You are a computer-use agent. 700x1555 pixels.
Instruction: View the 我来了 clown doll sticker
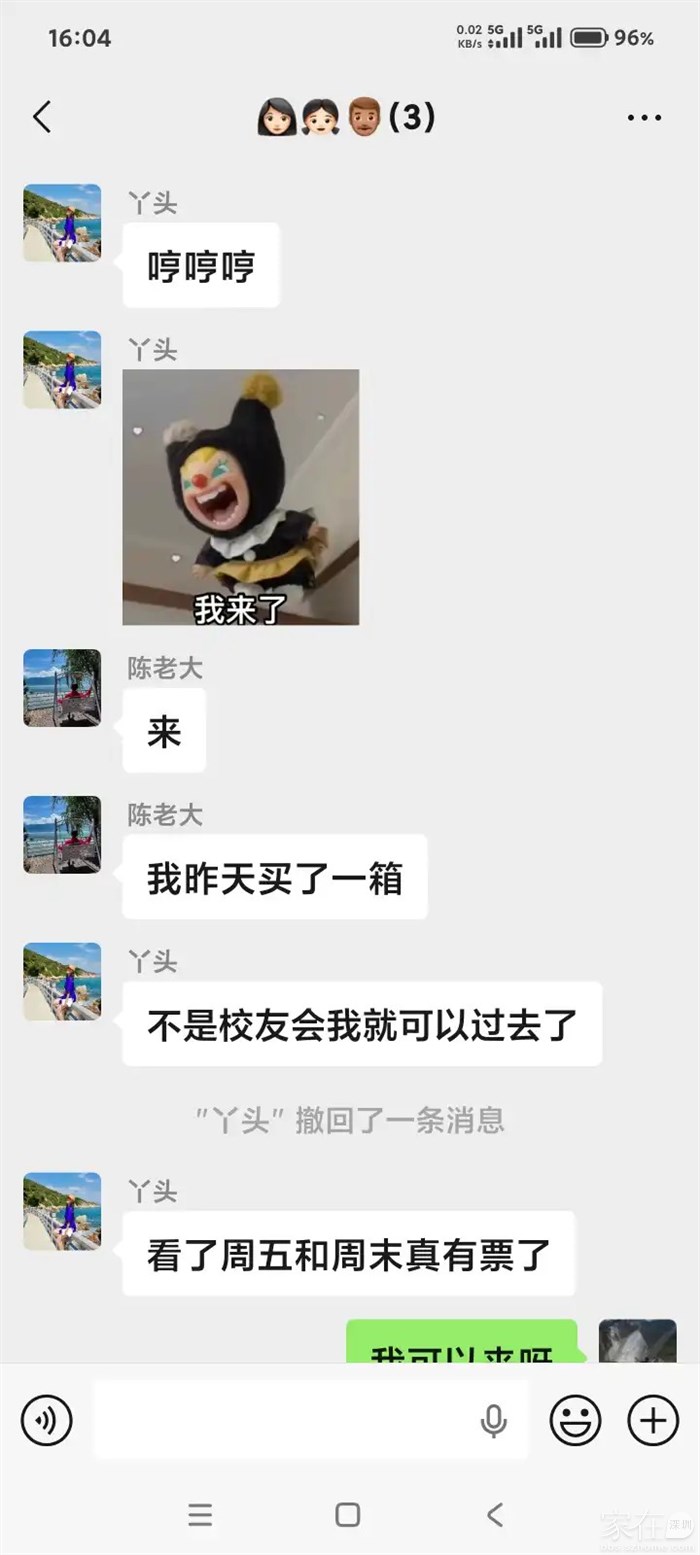click(241, 497)
